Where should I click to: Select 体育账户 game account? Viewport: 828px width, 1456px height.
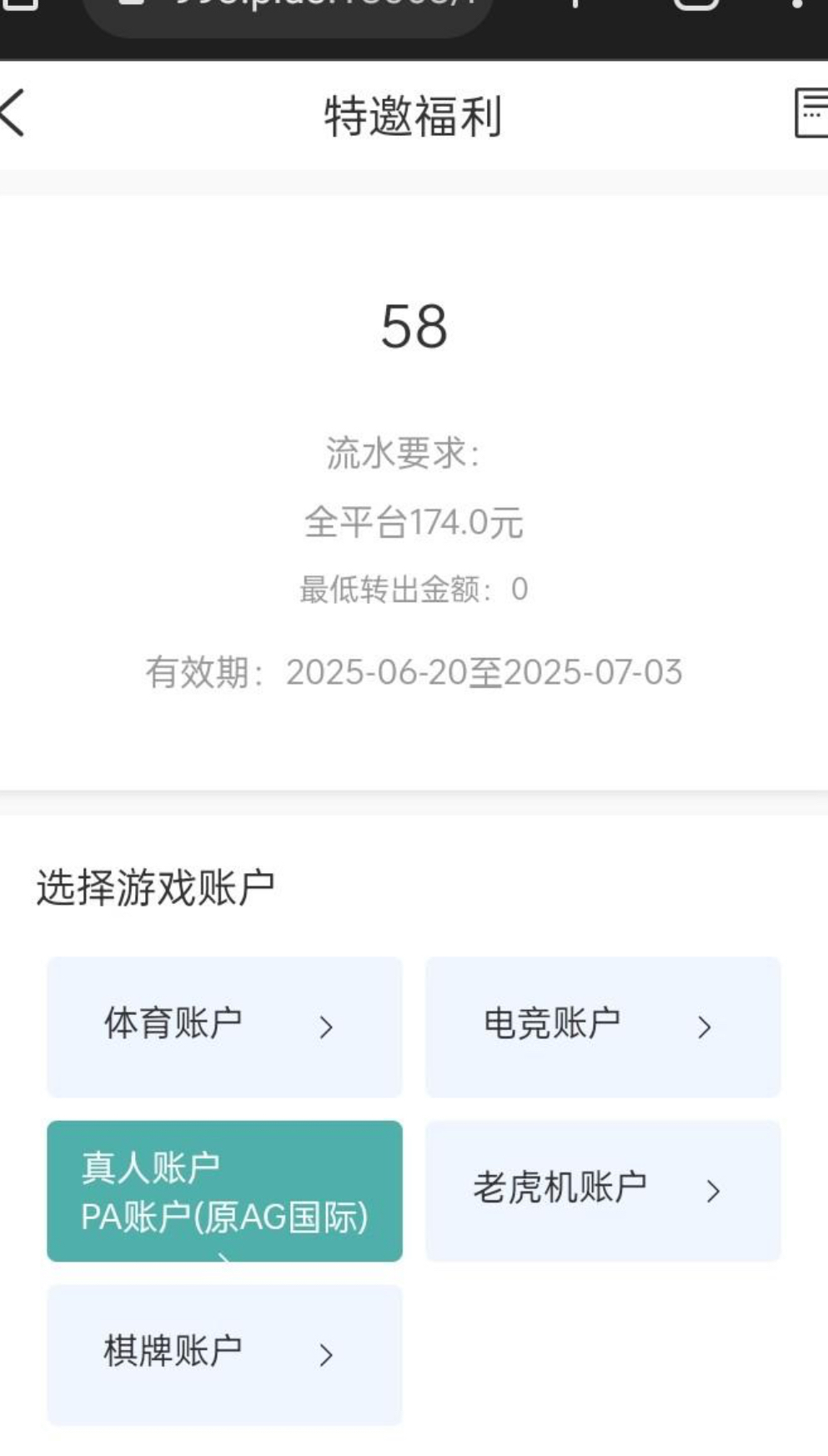(x=224, y=1026)
